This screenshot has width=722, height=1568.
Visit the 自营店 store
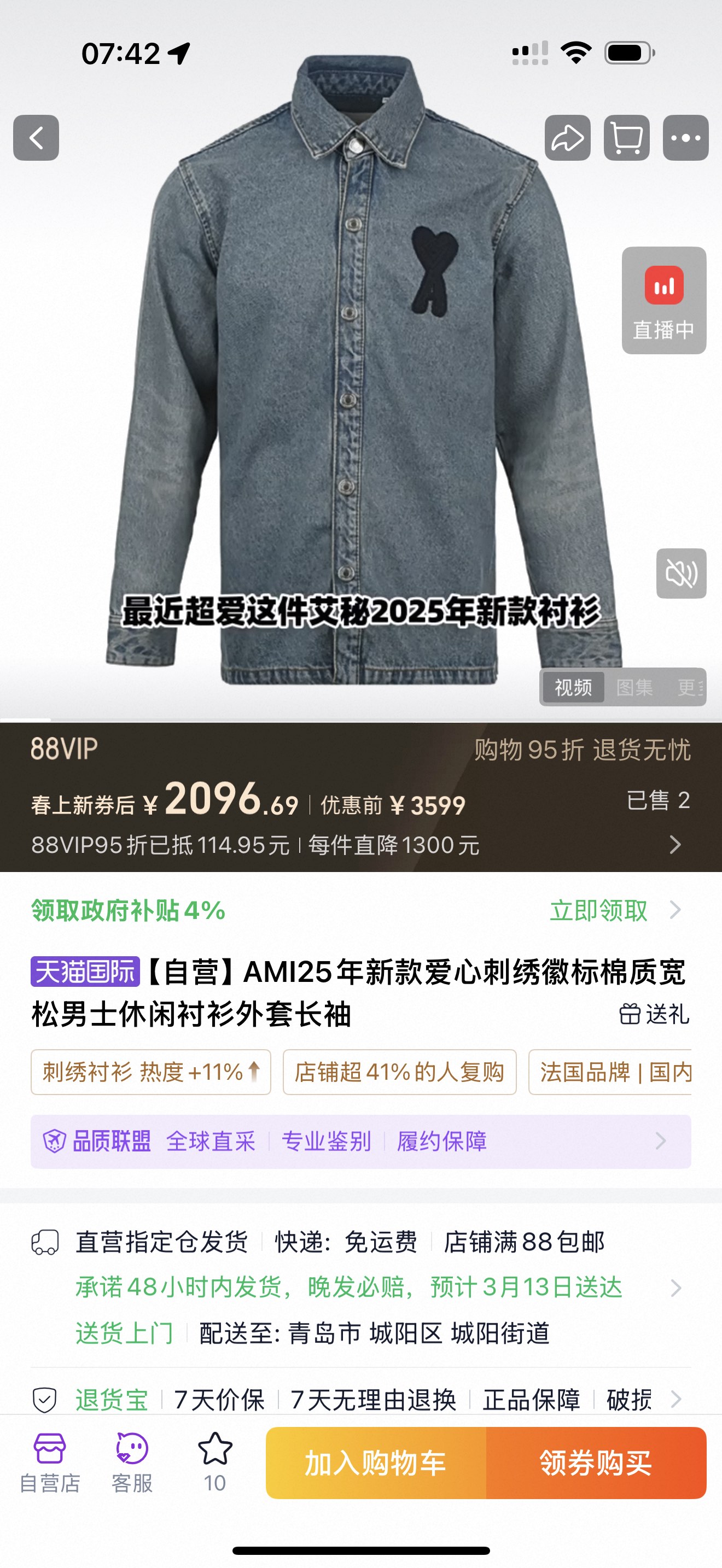(50, 1462)
